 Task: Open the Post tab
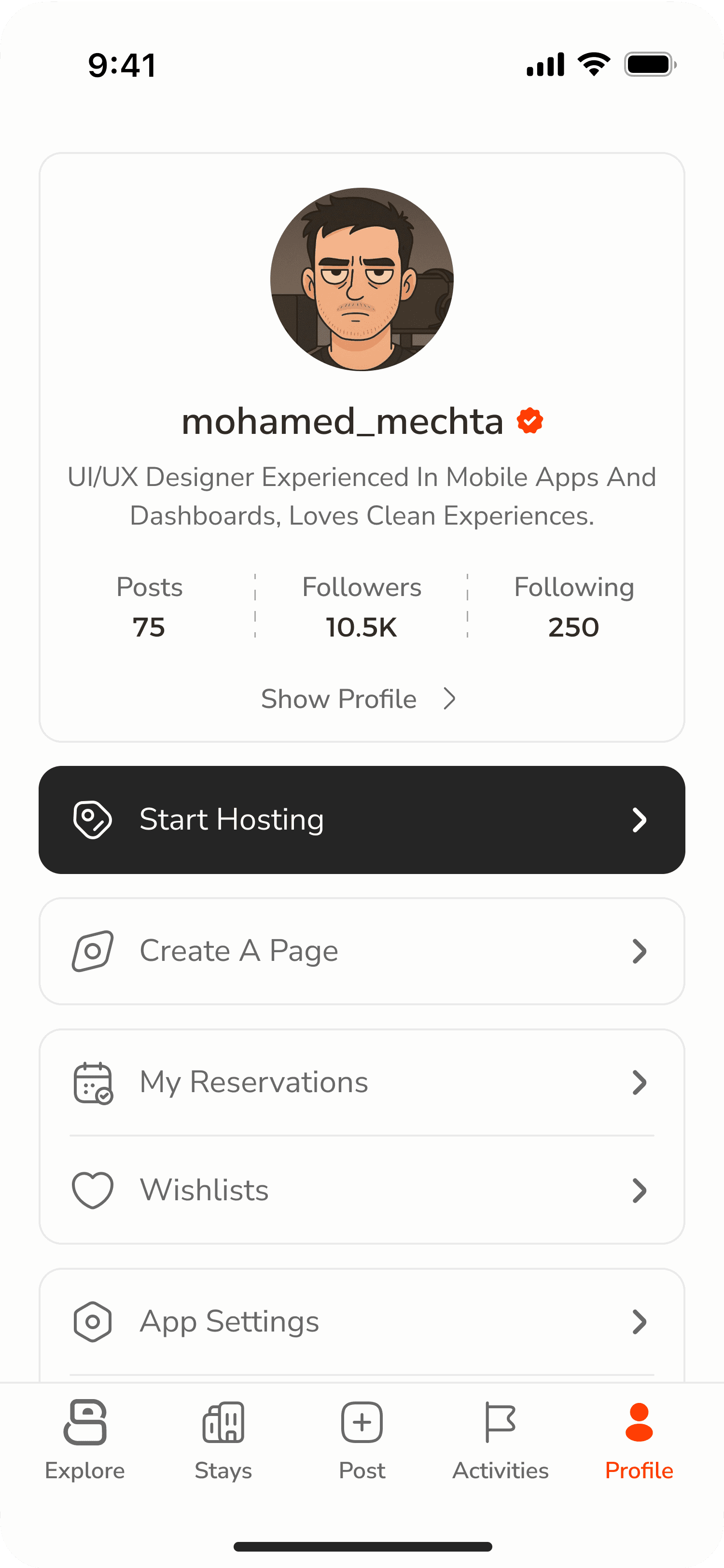362,1440
